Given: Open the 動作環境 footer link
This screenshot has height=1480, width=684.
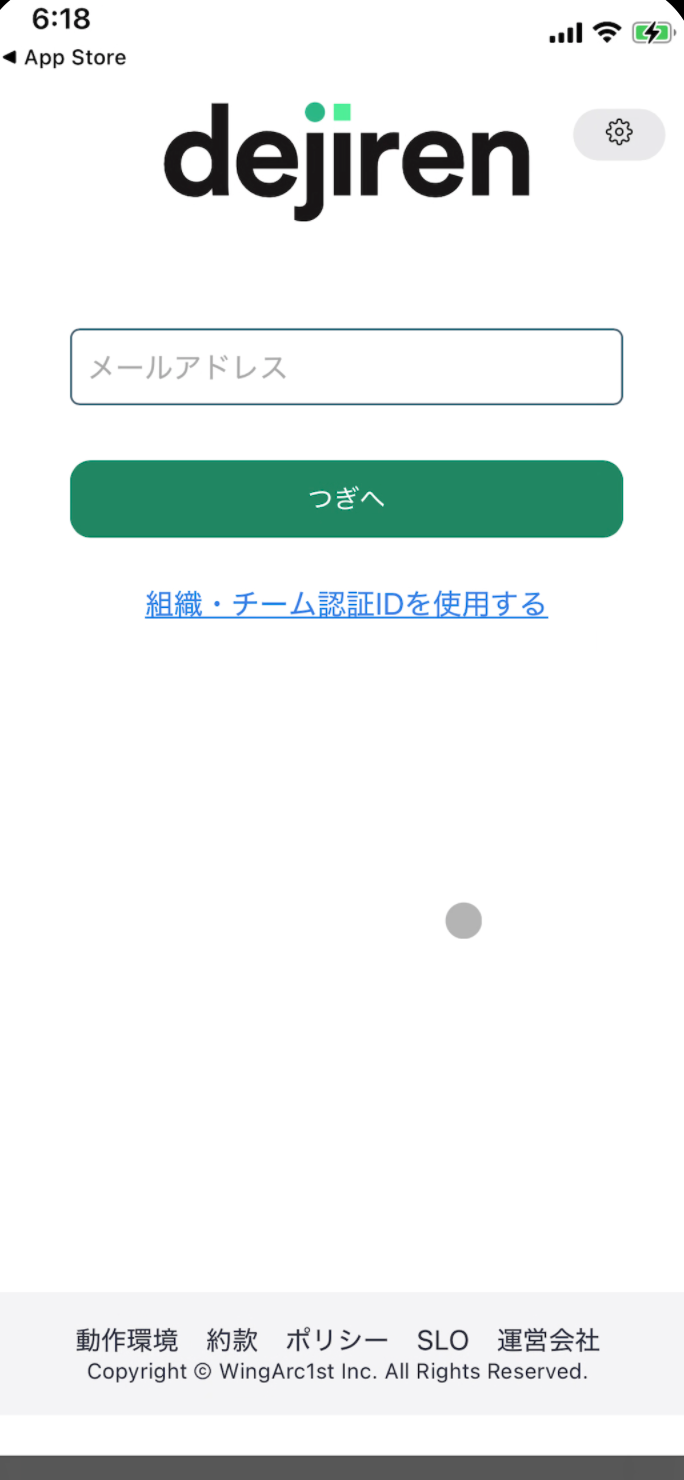Looking at the screenshot, I should tap(127, 1340).
